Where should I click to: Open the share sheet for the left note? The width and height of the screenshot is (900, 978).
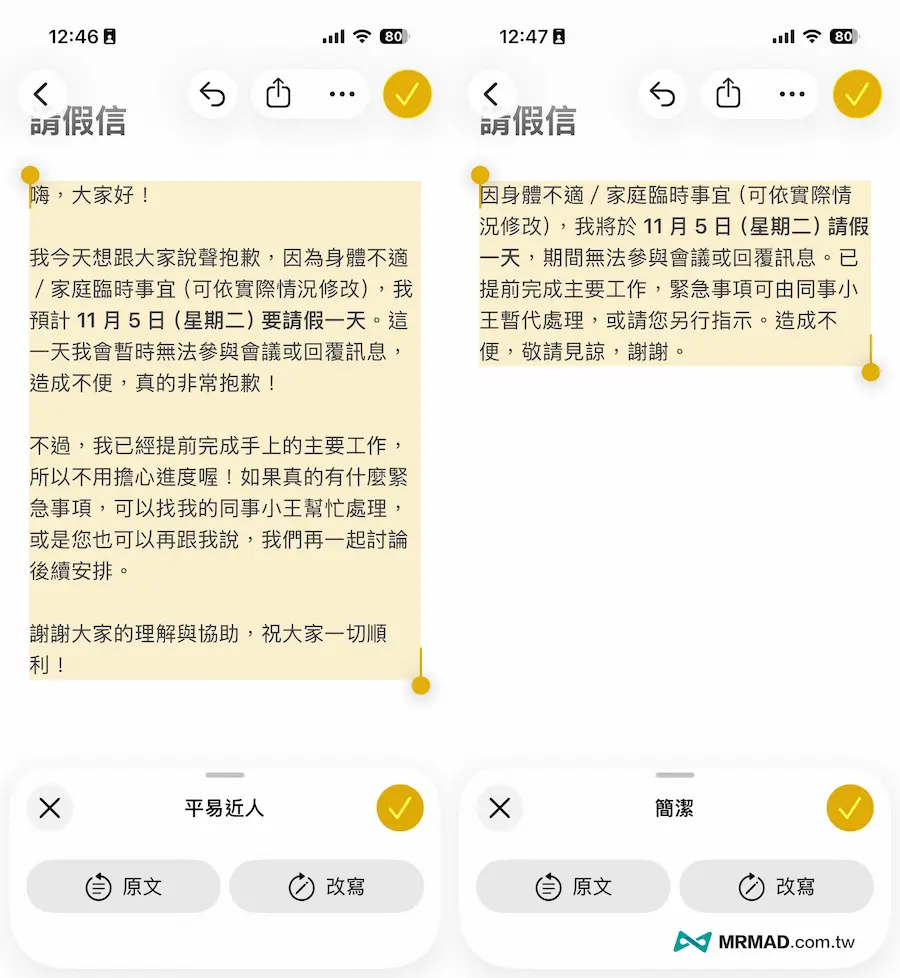point(277,93)
